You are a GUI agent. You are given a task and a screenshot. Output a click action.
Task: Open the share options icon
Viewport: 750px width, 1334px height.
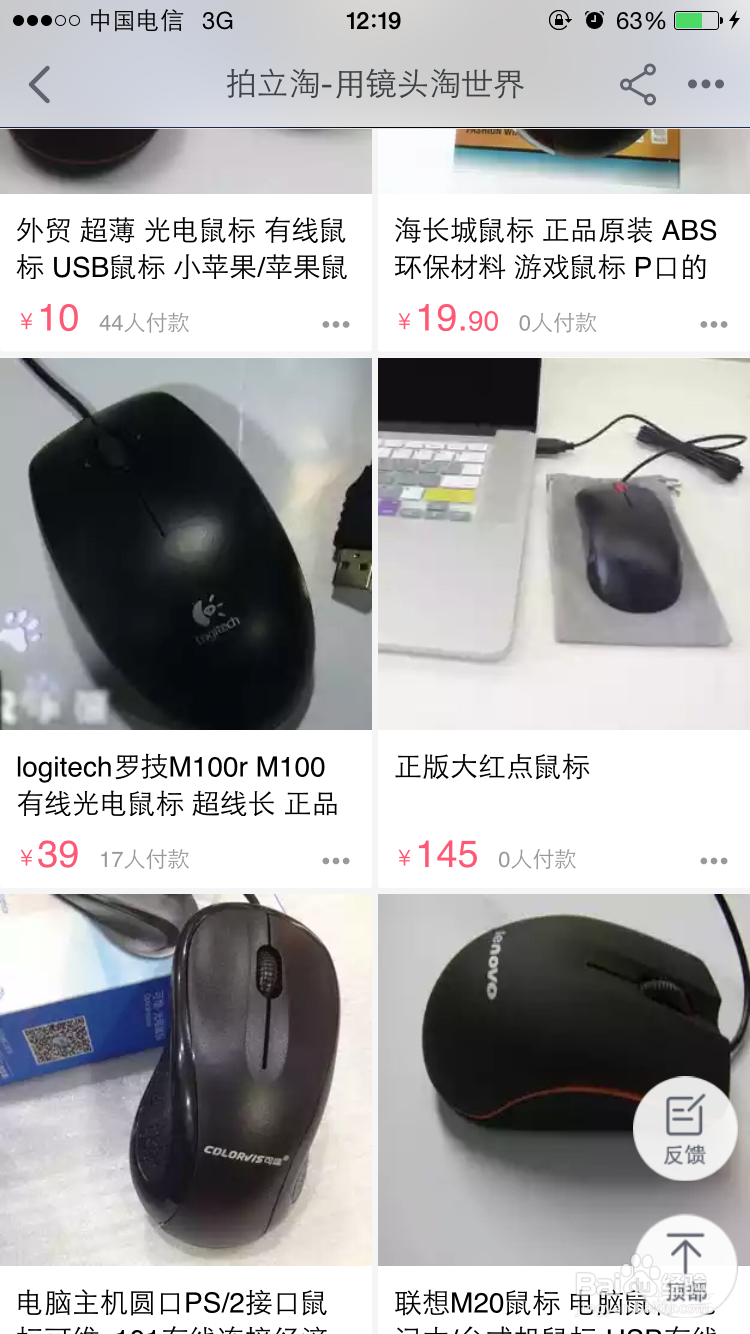(638, 85)
